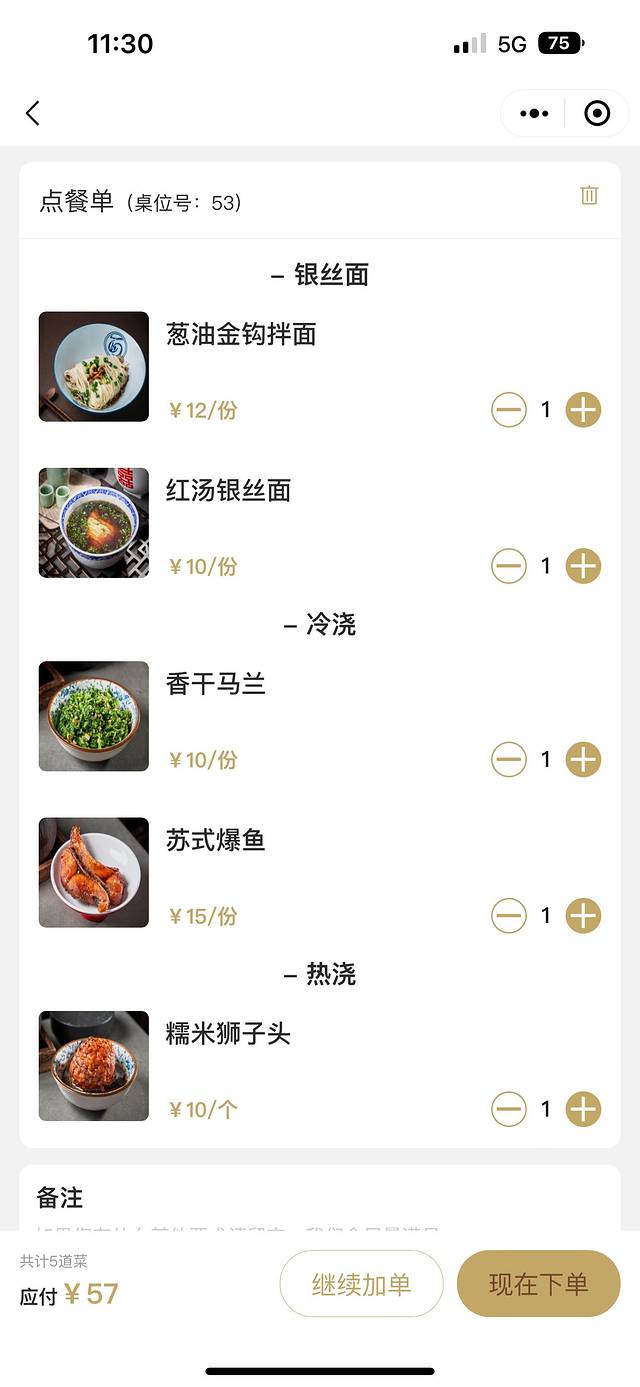The width and height of the screenshot is (640, 1387).
Task: Increase quantity of 葱油金钩拌面
Action: click(x=583, y=410)
